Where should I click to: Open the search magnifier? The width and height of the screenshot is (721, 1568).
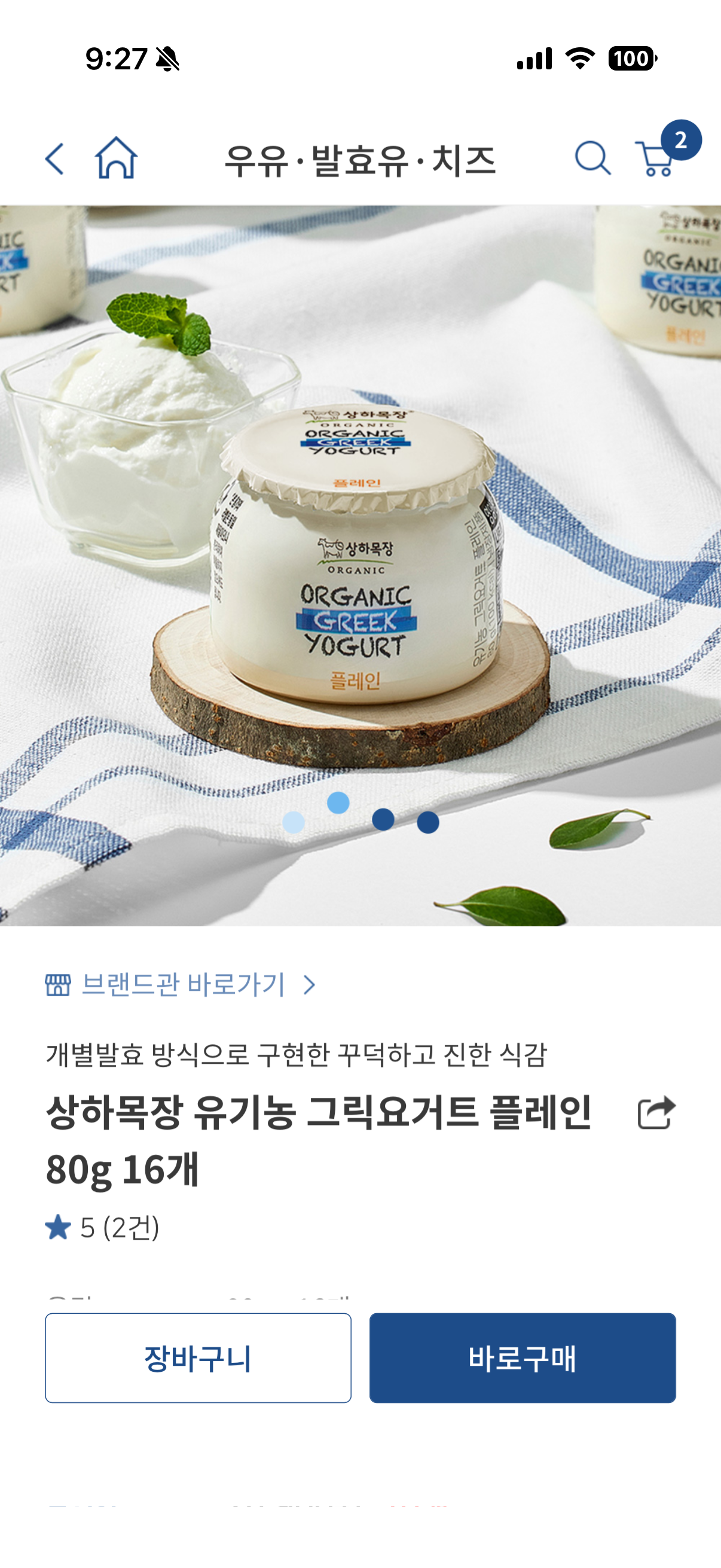point(592,158)
